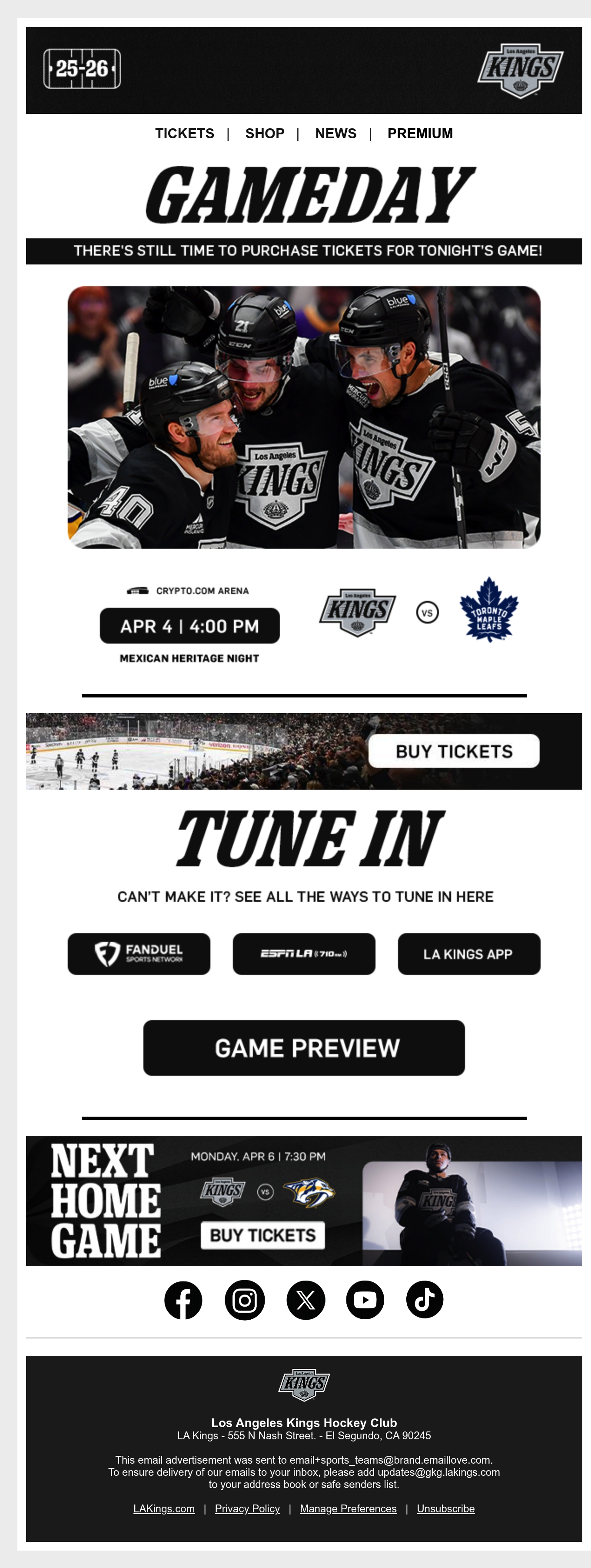Visit the Kings Facebook page

183,1300
